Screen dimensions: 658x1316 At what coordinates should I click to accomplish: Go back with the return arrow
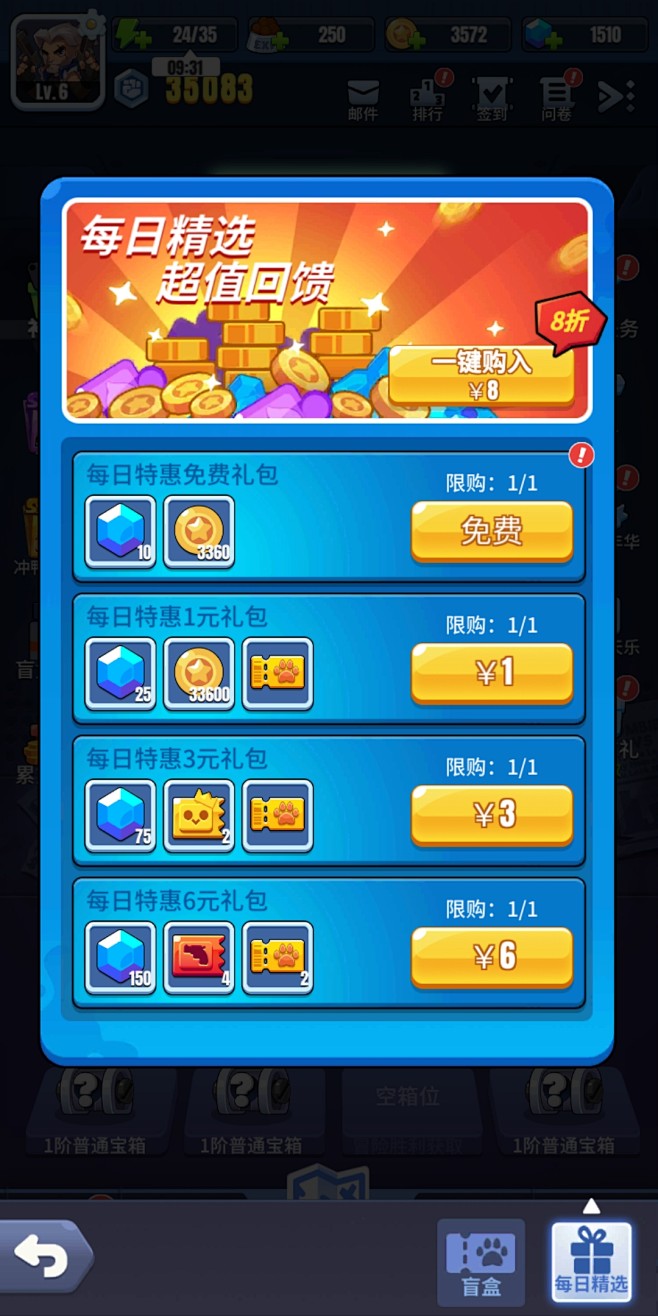(x=46, y=1257)
